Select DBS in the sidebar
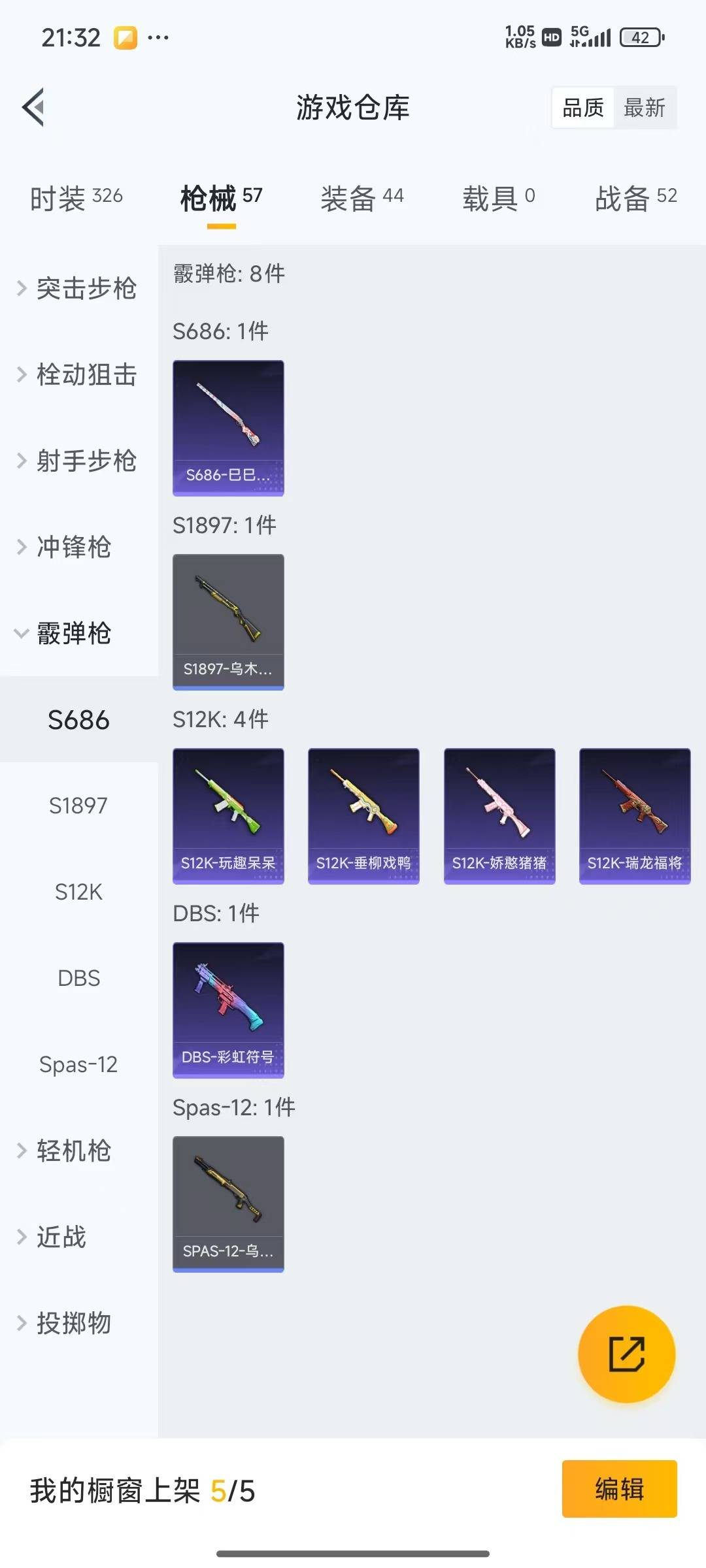This screenshot has height=1568, width=706. pyautogui.click(x=78, y=978)
